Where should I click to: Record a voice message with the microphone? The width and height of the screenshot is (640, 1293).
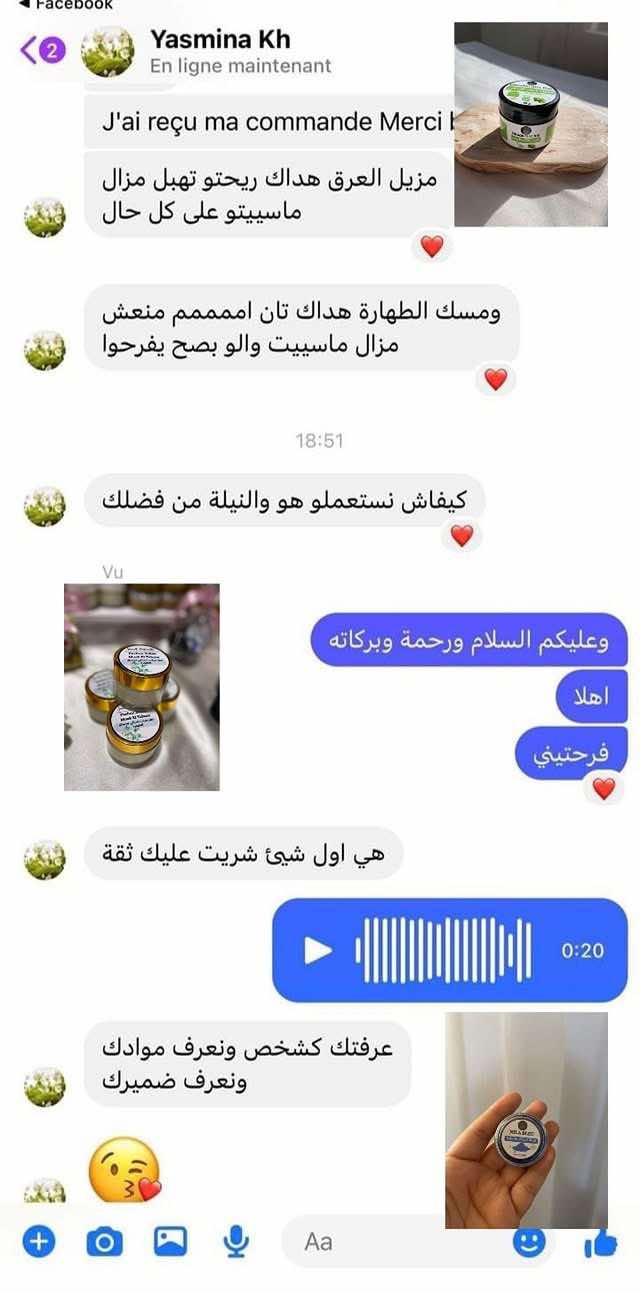pyautogui.click(x=235, y=1241)
